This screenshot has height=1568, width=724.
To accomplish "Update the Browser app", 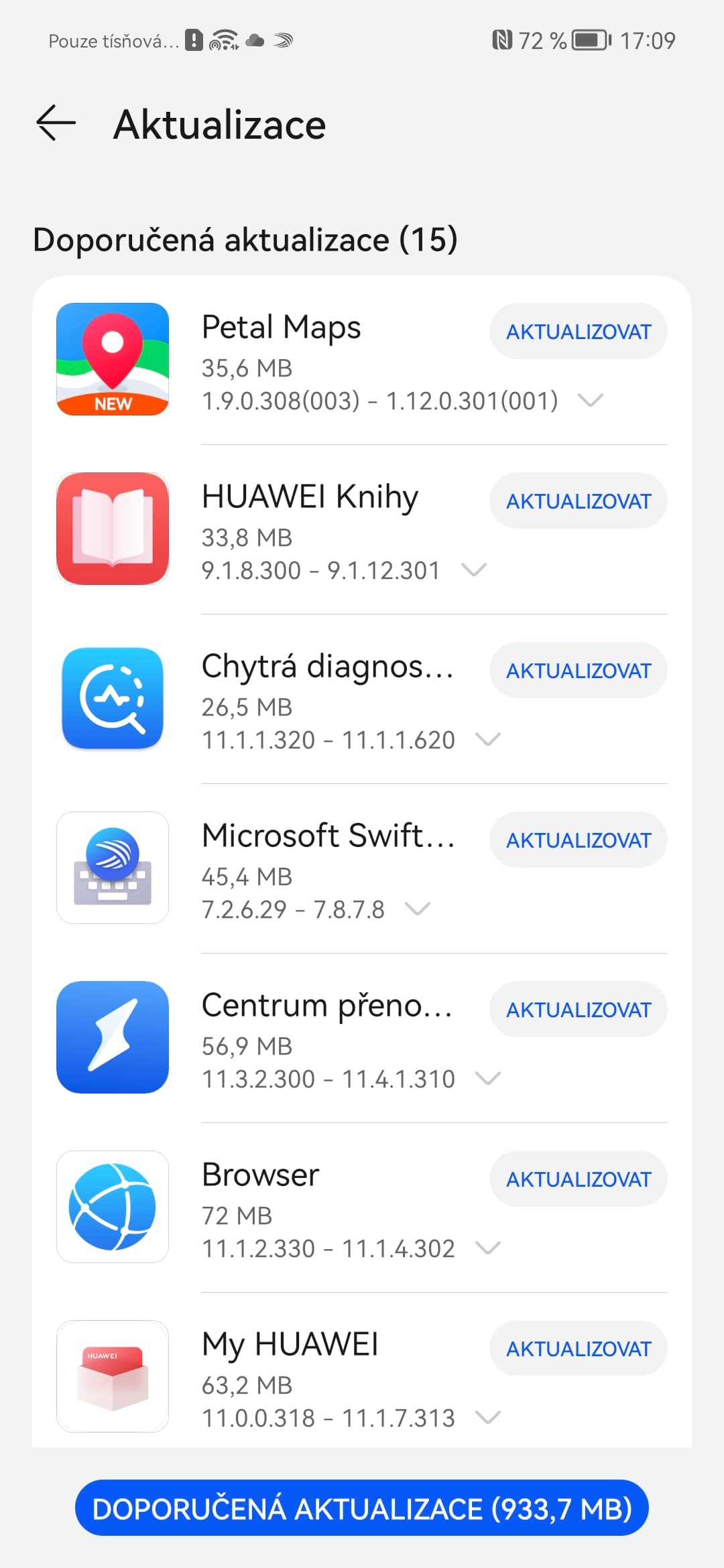I will pyautogui.click(x=578, y=1179).
